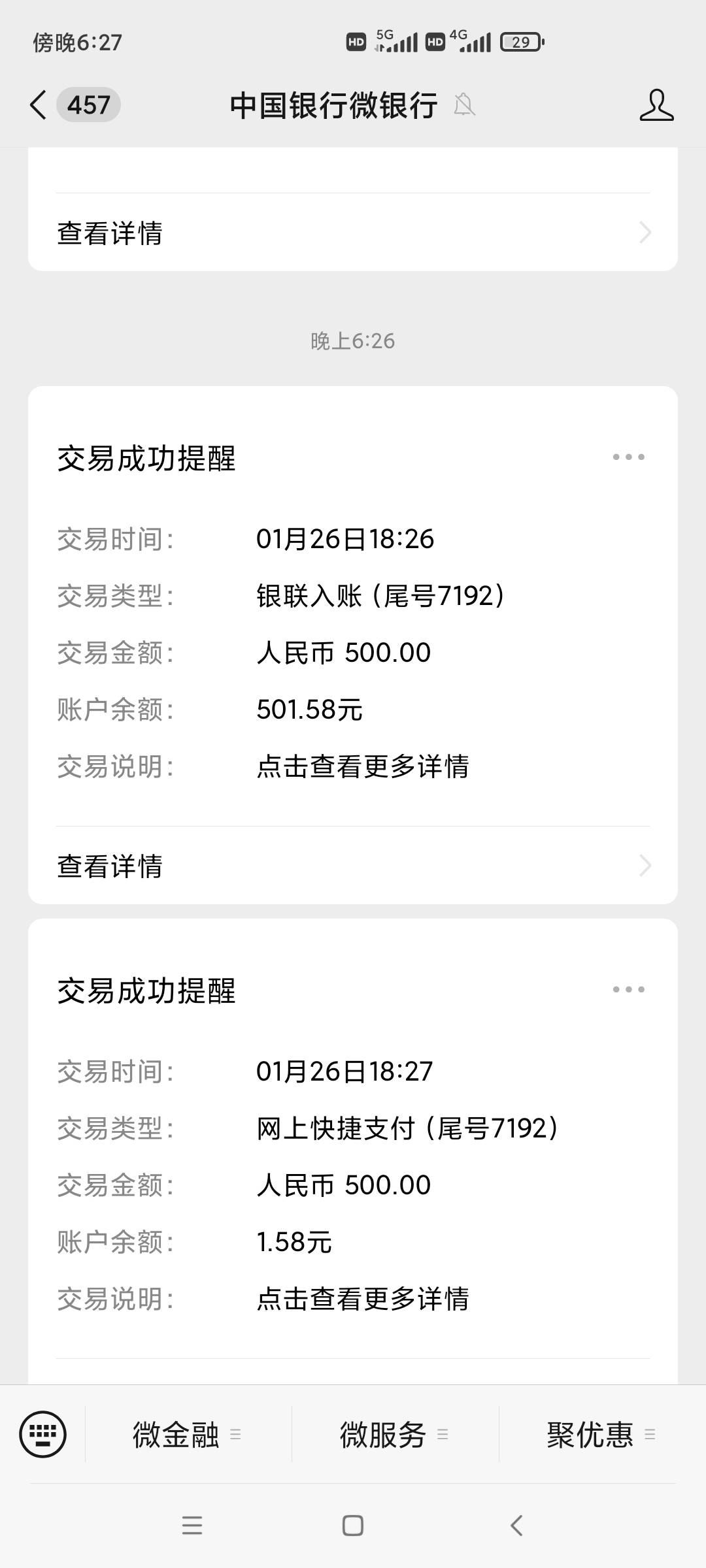Expand the 微服务 menu
Viewport: 706px width, 1568px height.
[394, 1435]
